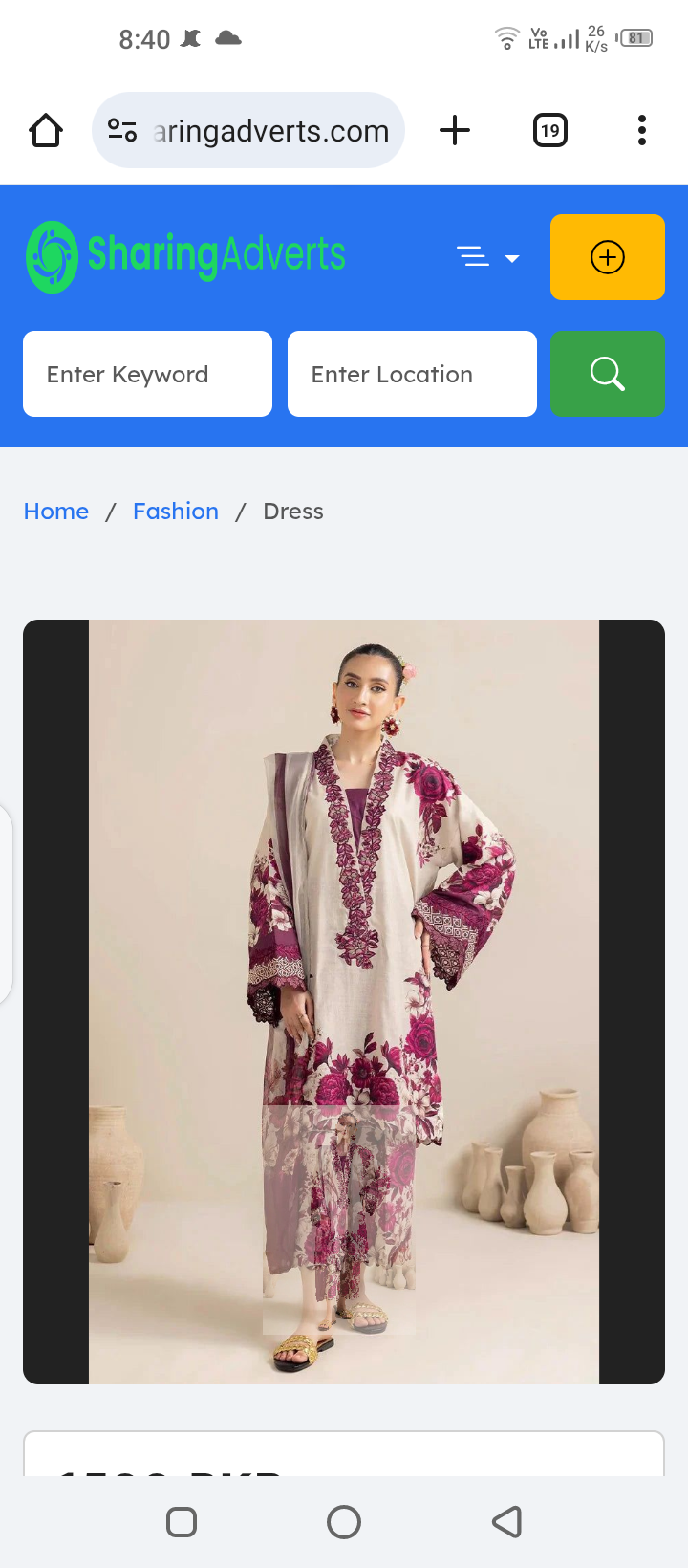Go to the SharingAdverts logo home
The width and height of the screenshot is (688, 1568).
186,256
